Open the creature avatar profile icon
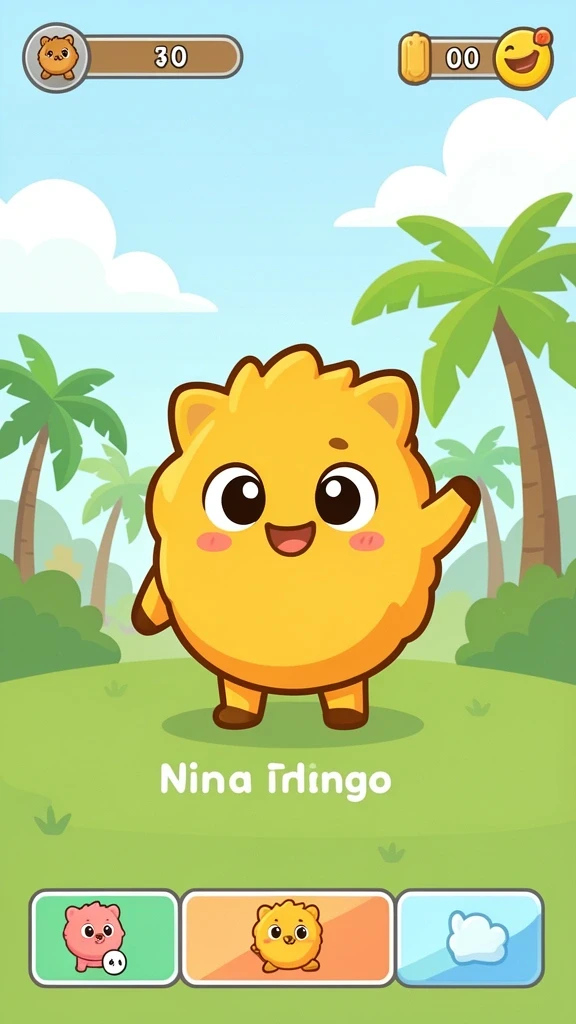 [56, 57]
